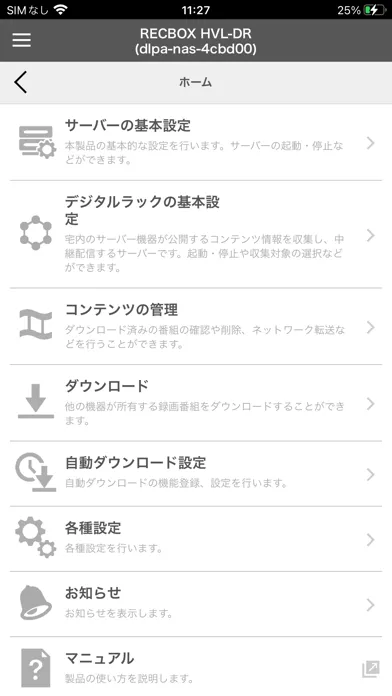The height and width of the screenshot is (696, 392).
Task: Open 各種設定
Action: point(196,539)
